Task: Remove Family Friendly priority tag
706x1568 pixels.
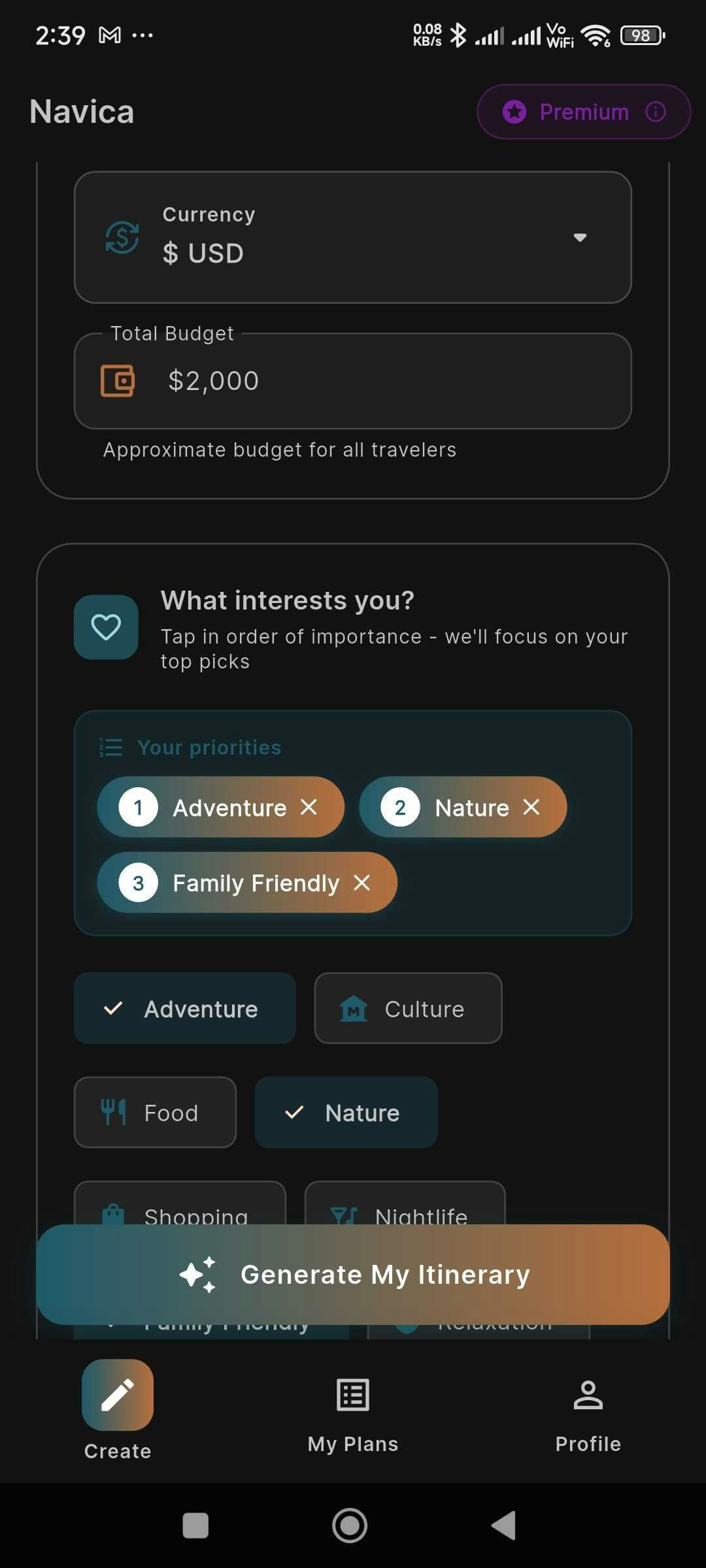Action: pyautogui.click(x=361, y=883)
